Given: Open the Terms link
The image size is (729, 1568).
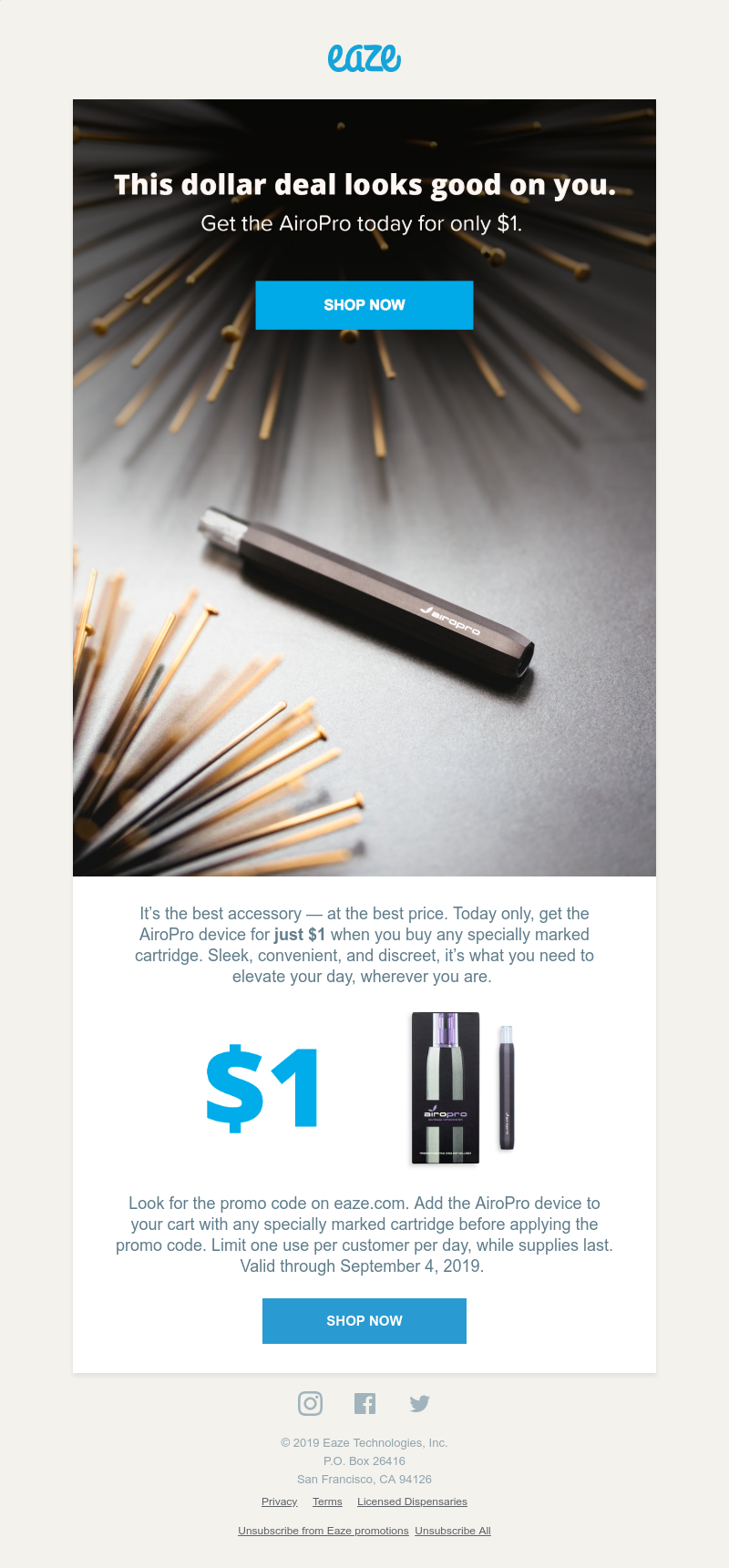Looking at the screenshot, I should point(327,1501).
